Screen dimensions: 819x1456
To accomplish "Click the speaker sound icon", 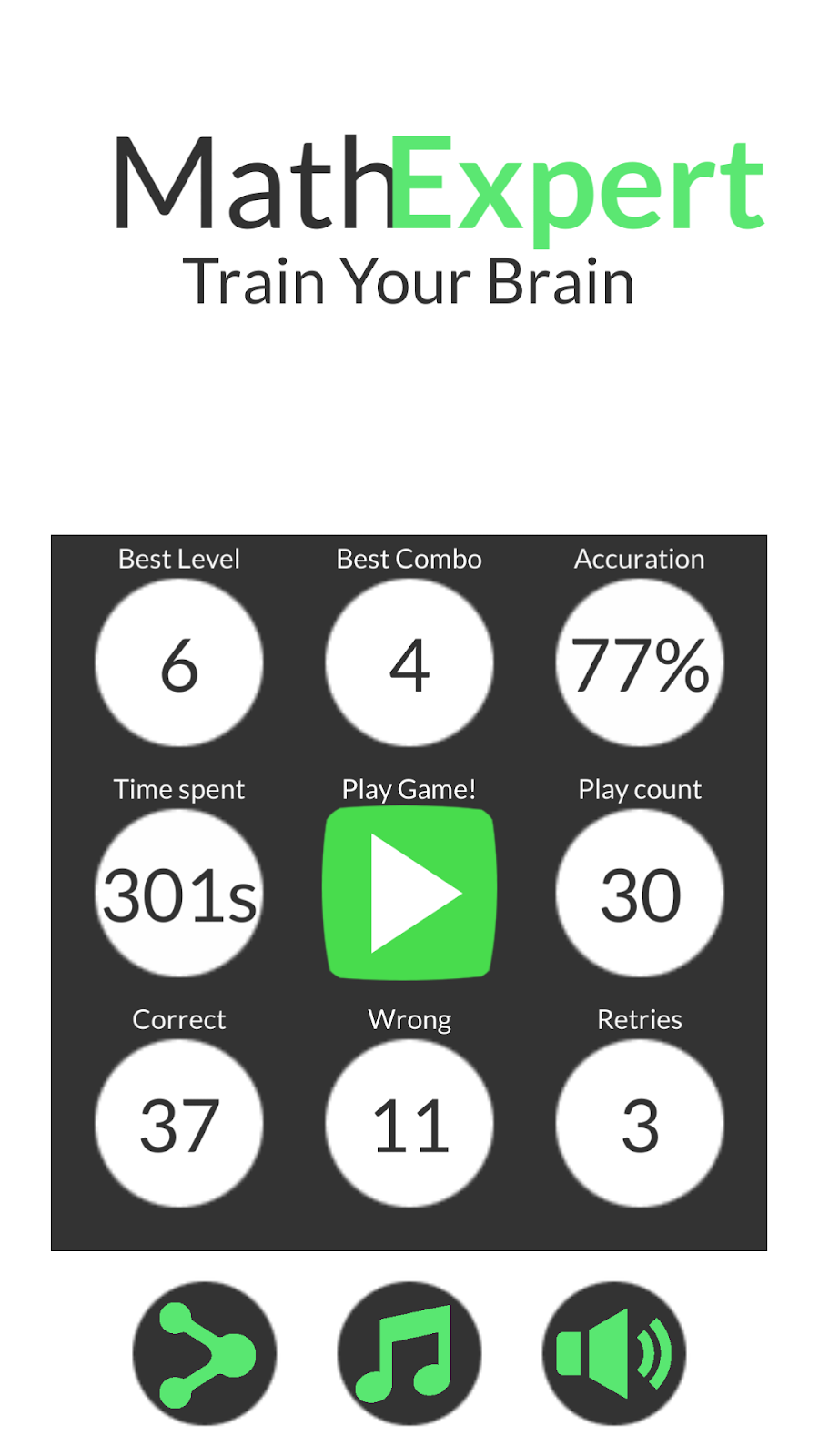I will [612, 1353].
